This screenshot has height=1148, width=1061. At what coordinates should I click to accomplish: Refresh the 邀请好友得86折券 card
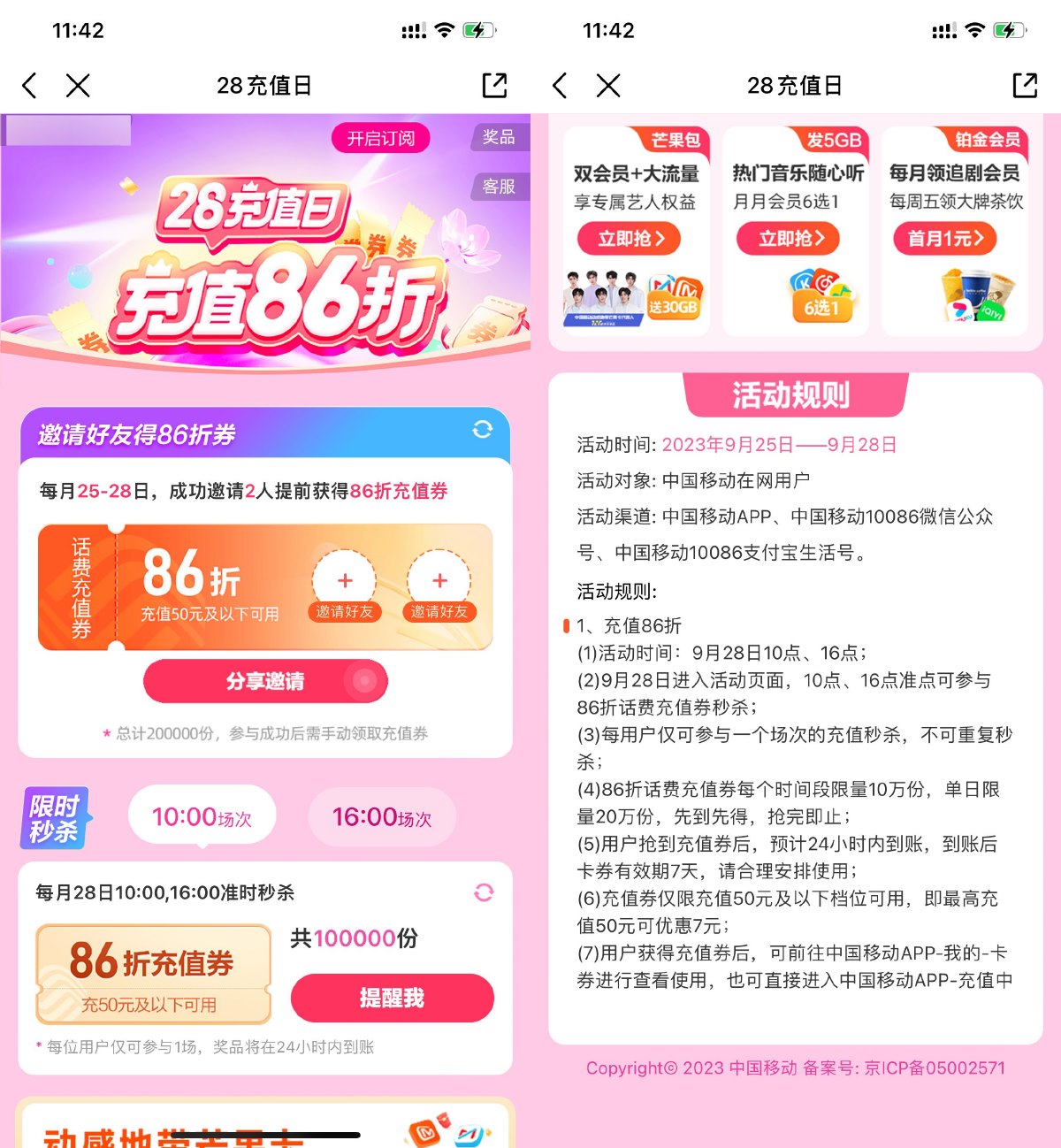(x=482, y=430)
